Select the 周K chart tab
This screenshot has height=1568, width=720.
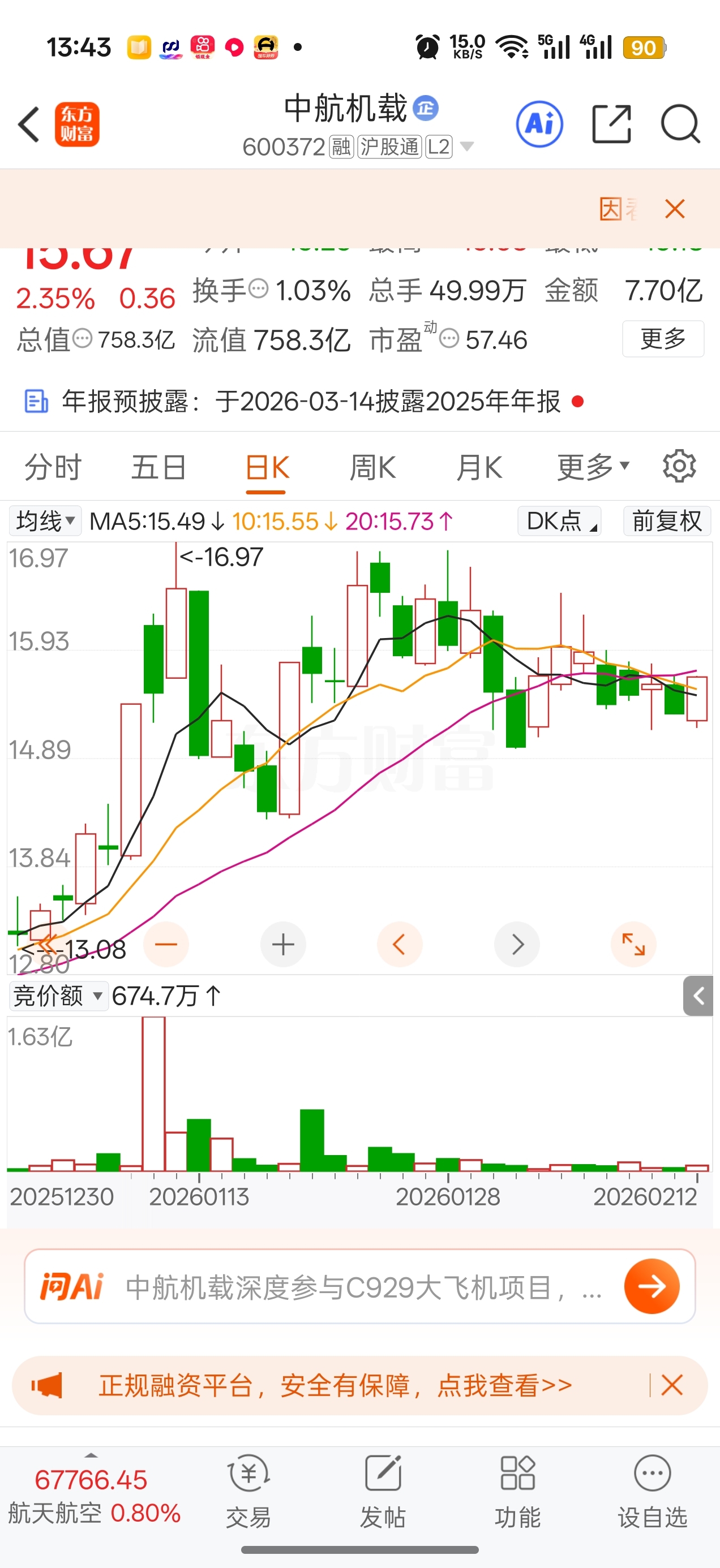pyautogui.click(x=373, y=467)
